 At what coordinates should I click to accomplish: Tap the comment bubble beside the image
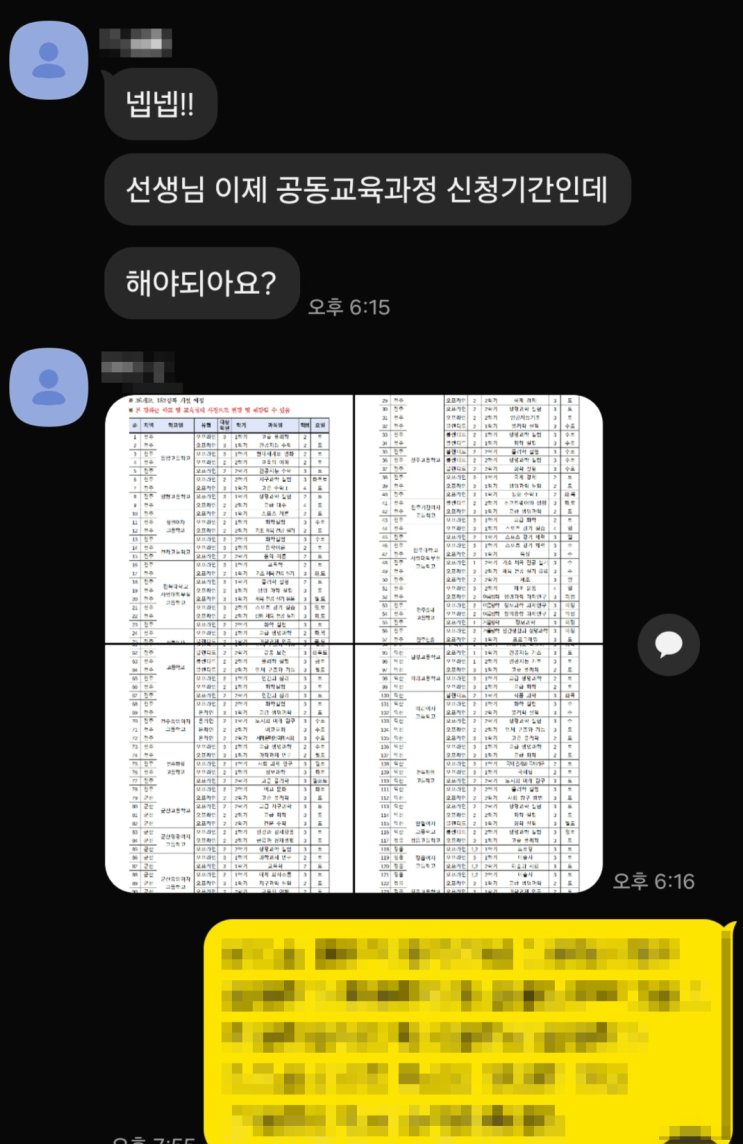(669, 644)
